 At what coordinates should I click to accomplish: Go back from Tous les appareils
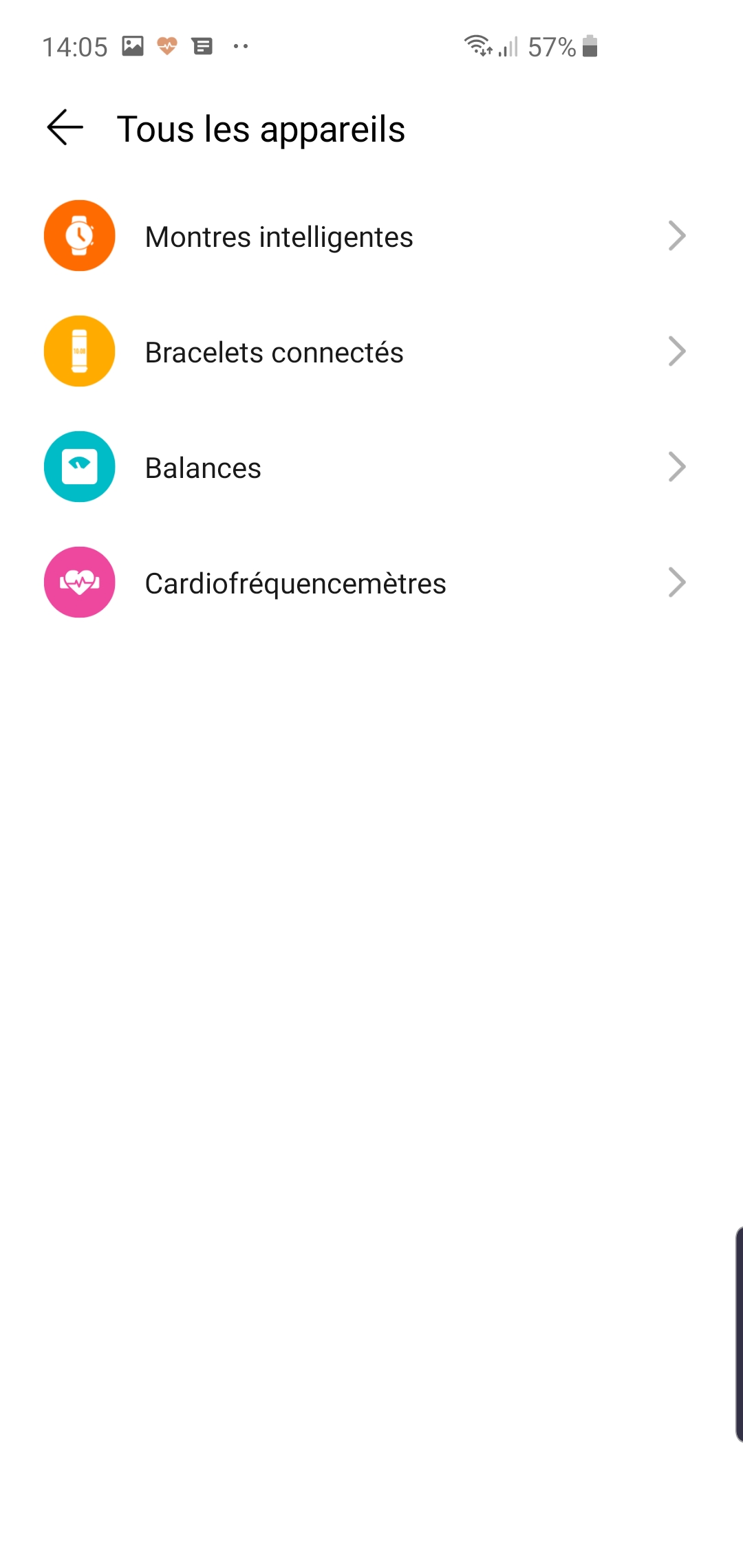click(x=65, y=128)
